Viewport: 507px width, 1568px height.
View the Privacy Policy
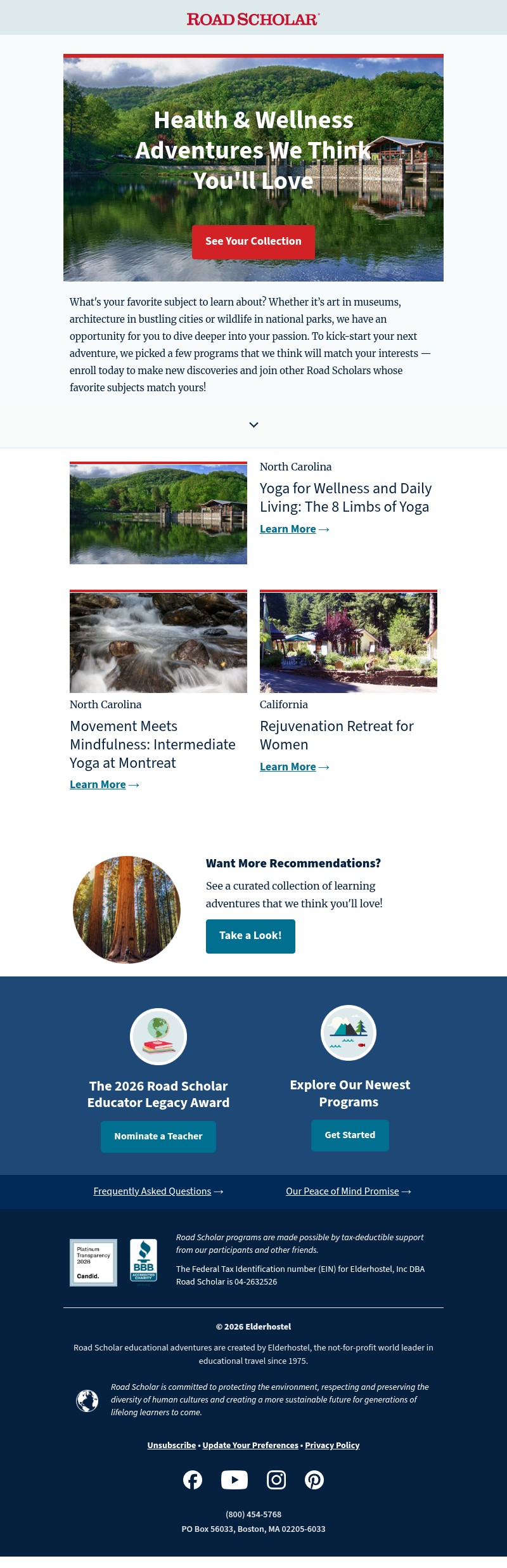(332, 1445)
